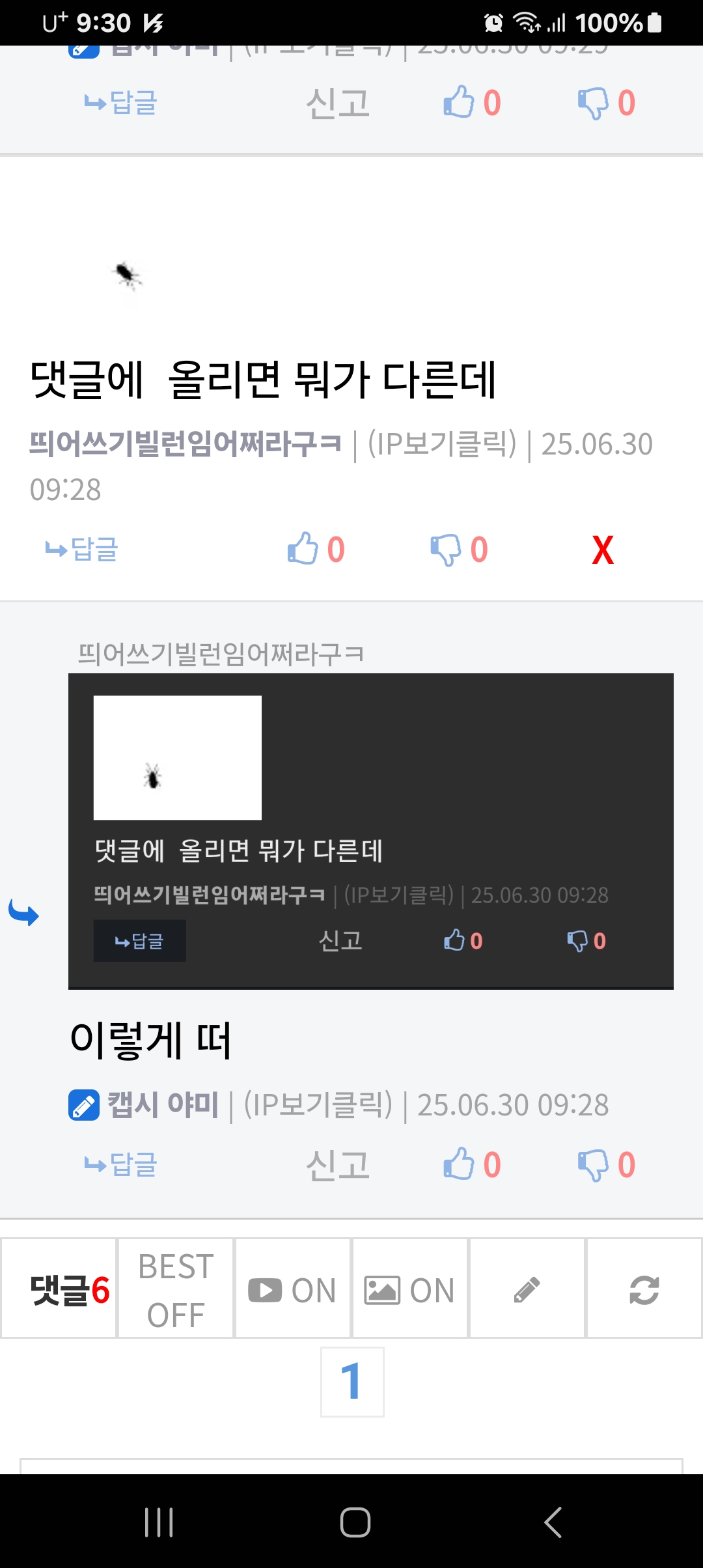703x1568 pixels.
Task: Dislike the 이렇게 떠 comment
Action: pyautogui.click(x=607, y=1165)
